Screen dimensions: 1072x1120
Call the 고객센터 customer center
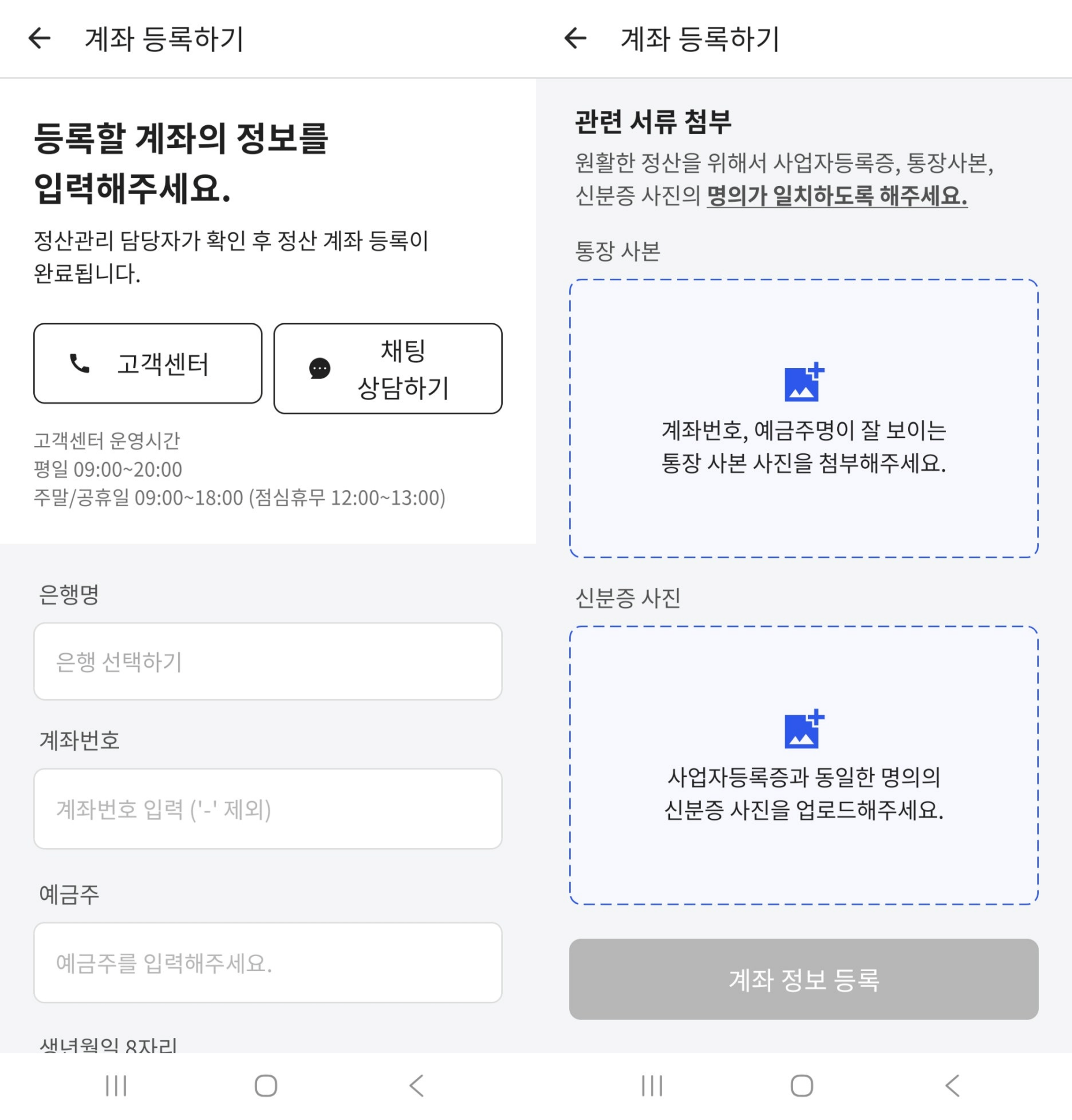(x=147, y=363)
